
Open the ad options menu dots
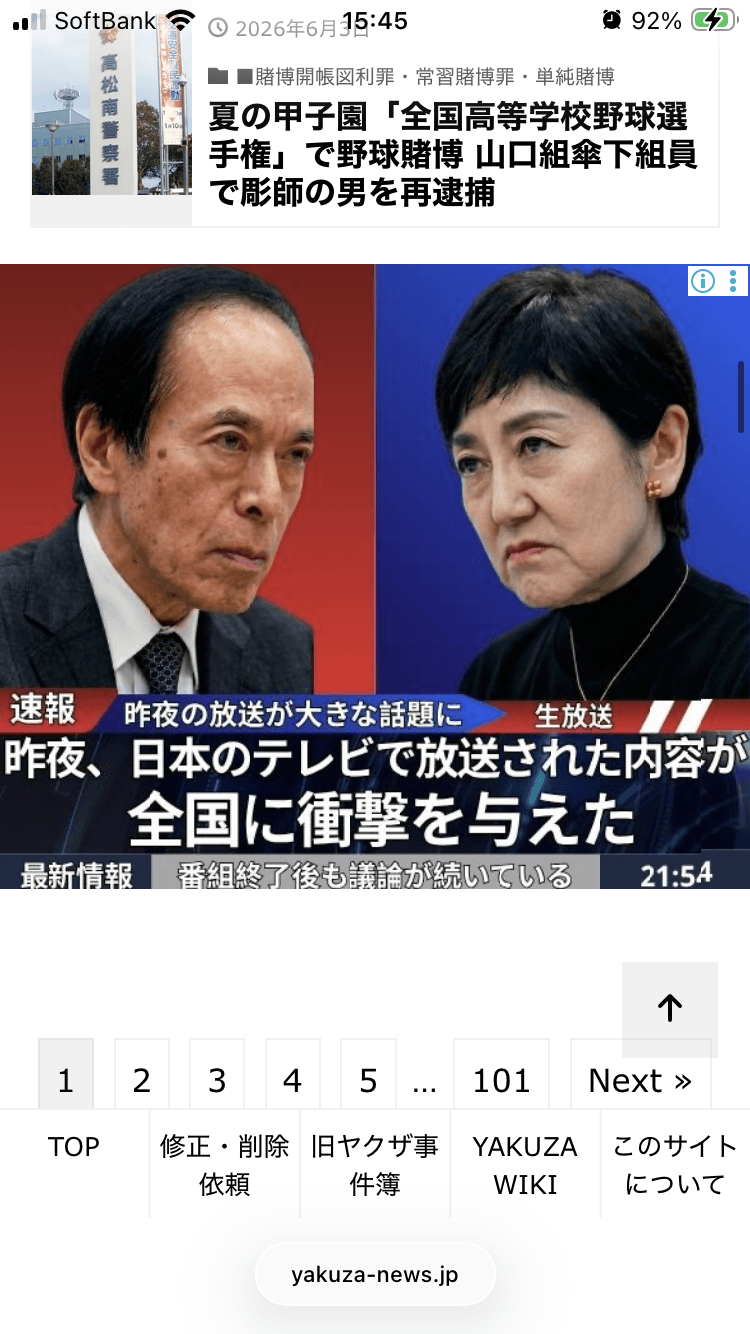click(733, 281)
